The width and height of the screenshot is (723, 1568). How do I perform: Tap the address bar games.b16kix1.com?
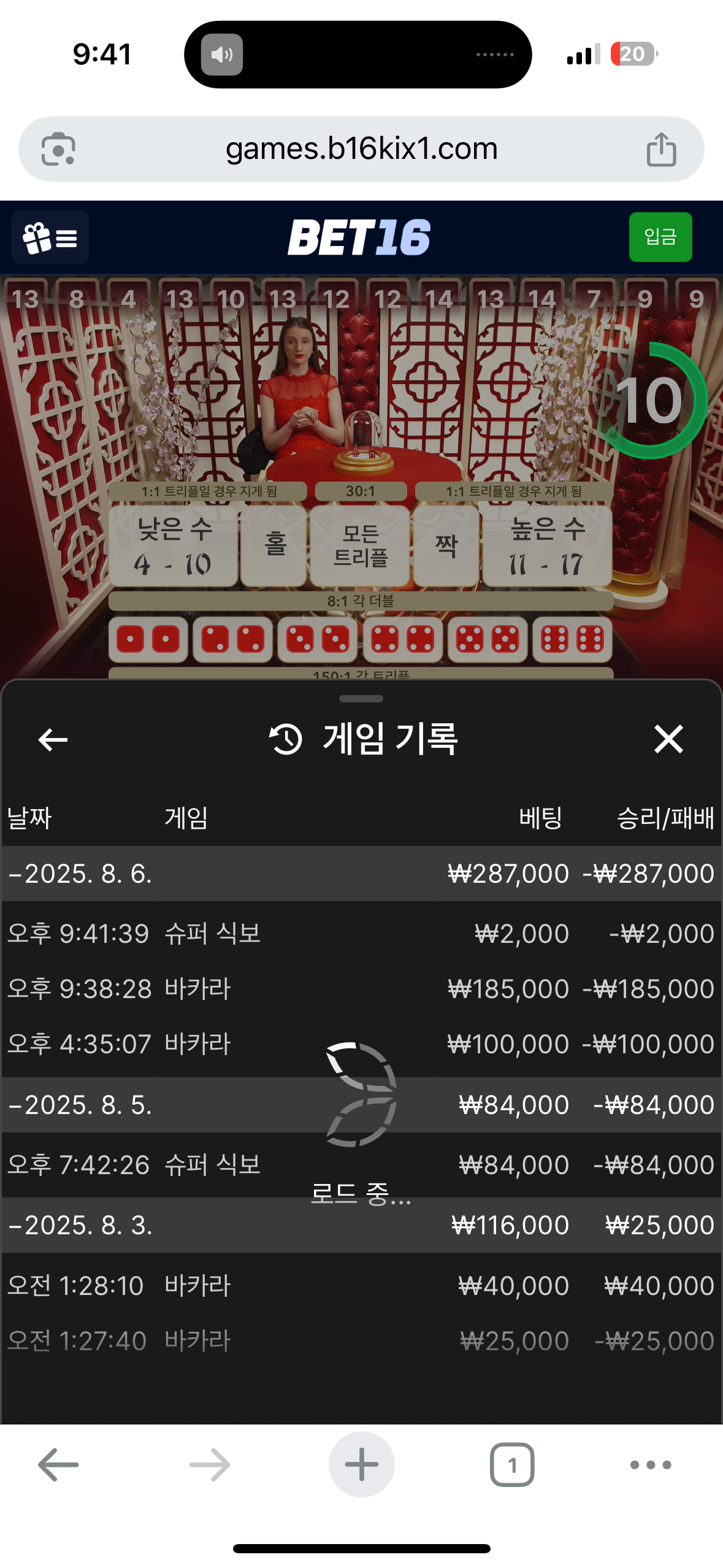(361, 149)
